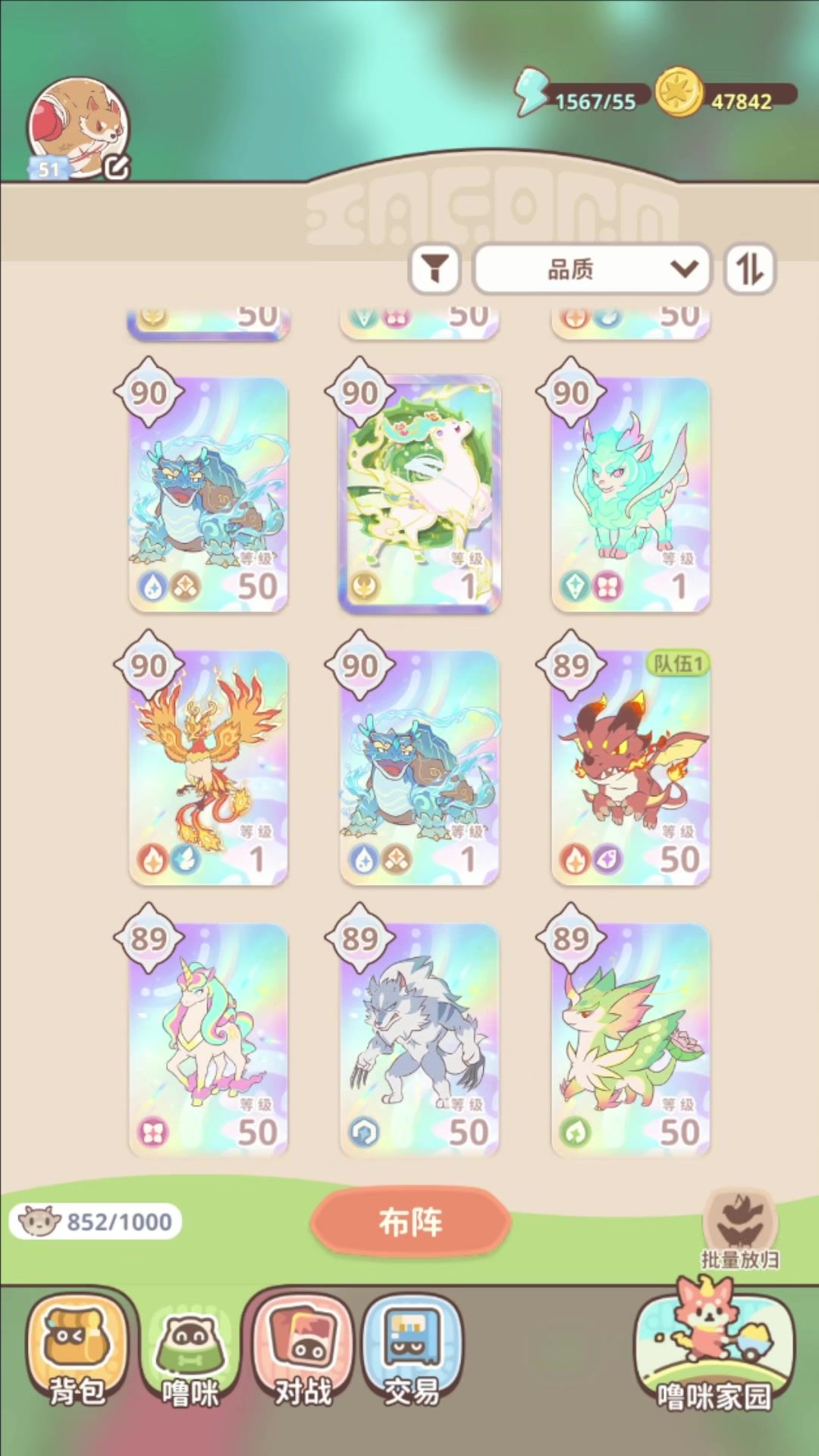Select the red dragon card tagged 队伍1
Viewport: 819px width, 1456px height.
(630, 767)
